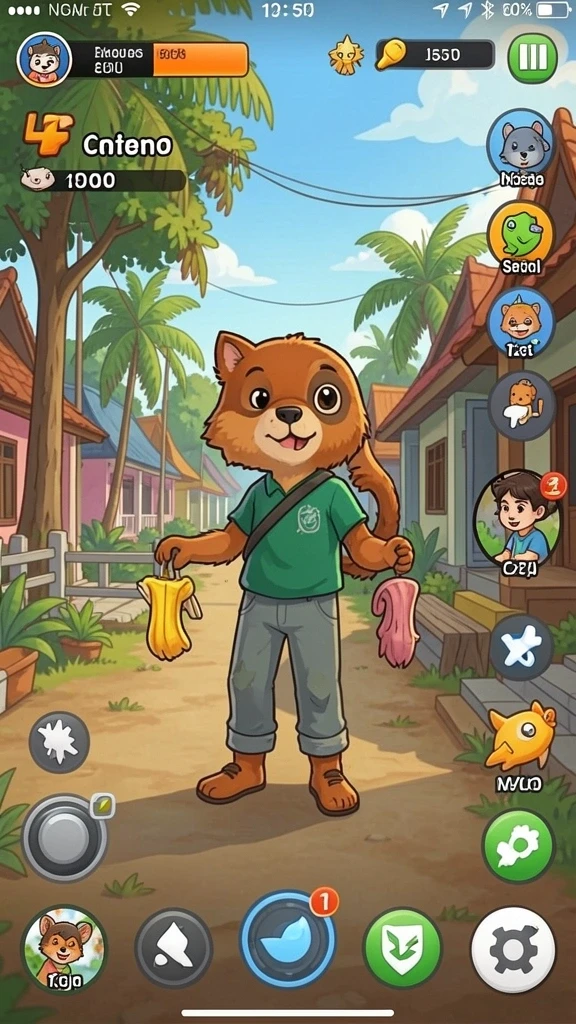Tap the gold coin counter icon
The image size is (576, 1024).
pyautogui.click(x=391, y=54)
